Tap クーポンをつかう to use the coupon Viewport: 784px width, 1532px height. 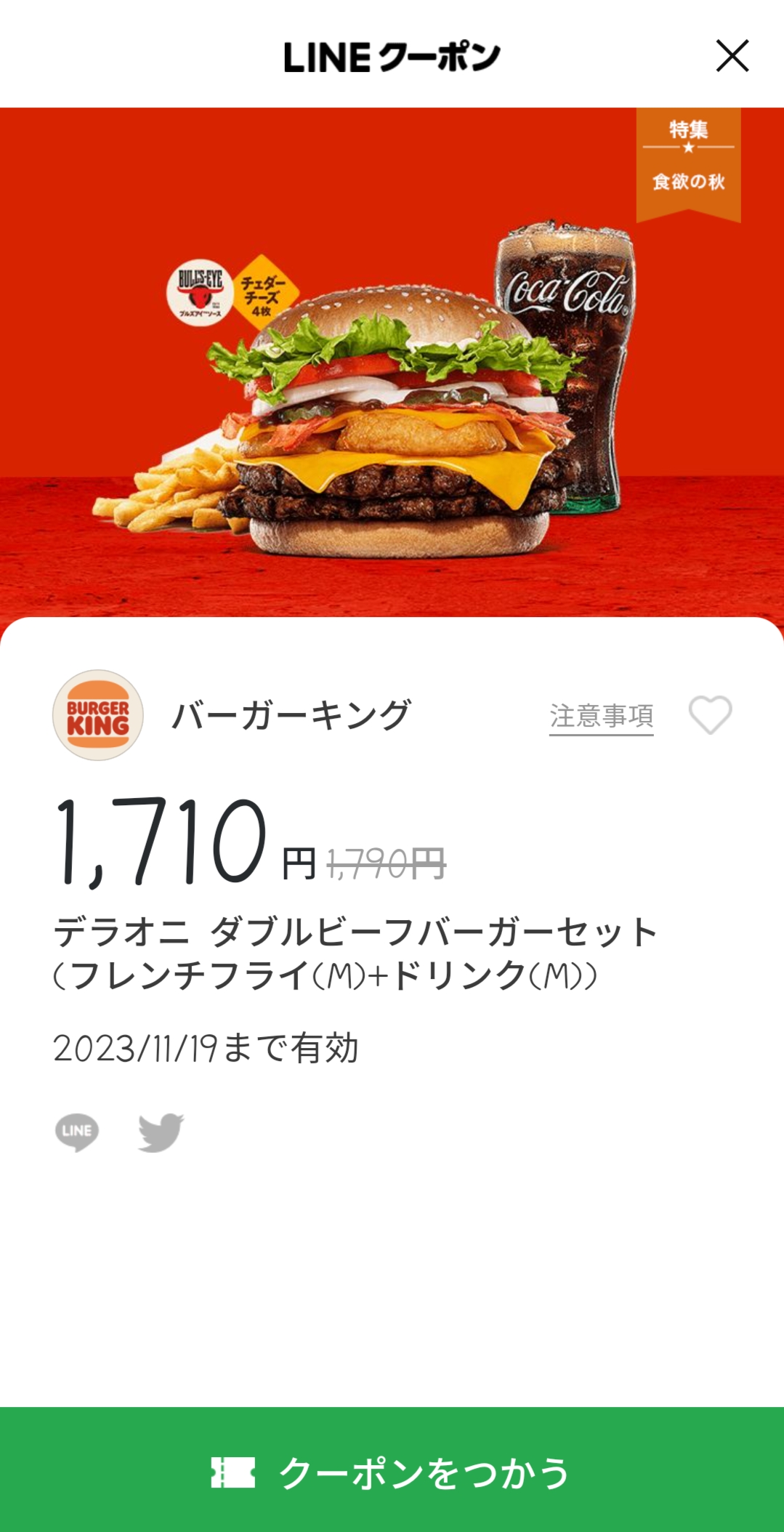(392, 1472)
